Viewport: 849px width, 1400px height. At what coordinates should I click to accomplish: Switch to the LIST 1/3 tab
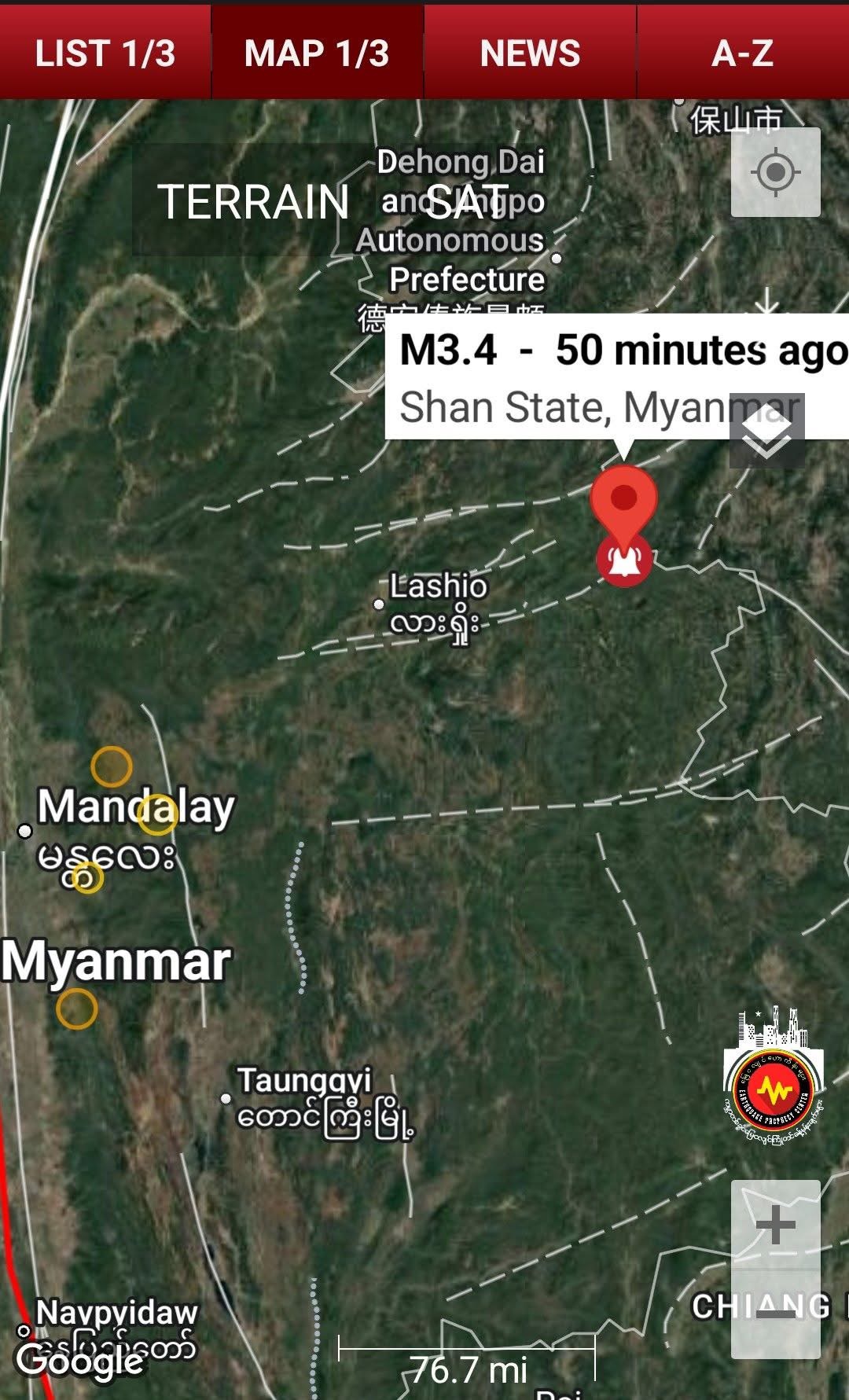pos(105,52)
